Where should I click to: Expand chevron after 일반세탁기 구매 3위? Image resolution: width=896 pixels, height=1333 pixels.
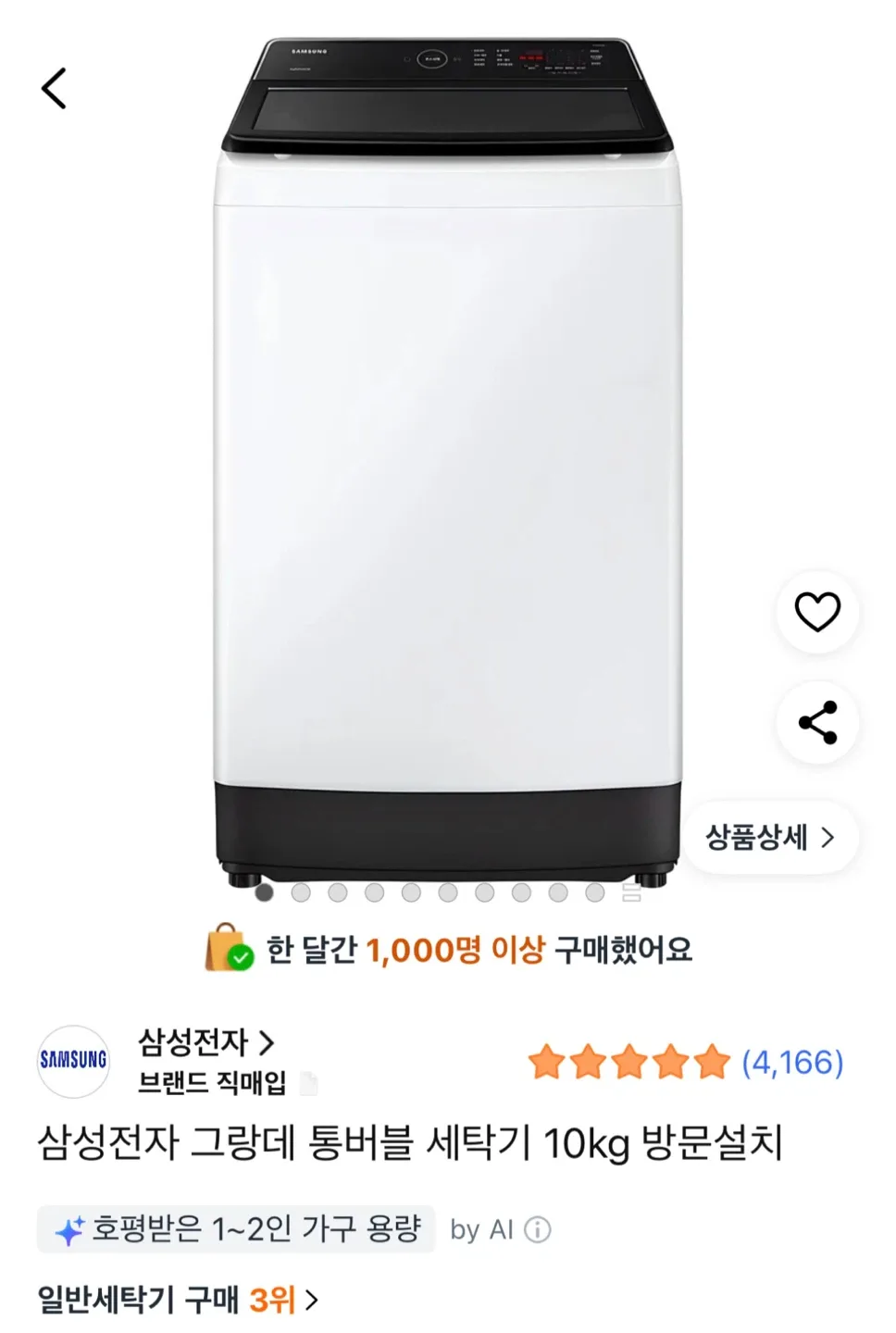312,1300
